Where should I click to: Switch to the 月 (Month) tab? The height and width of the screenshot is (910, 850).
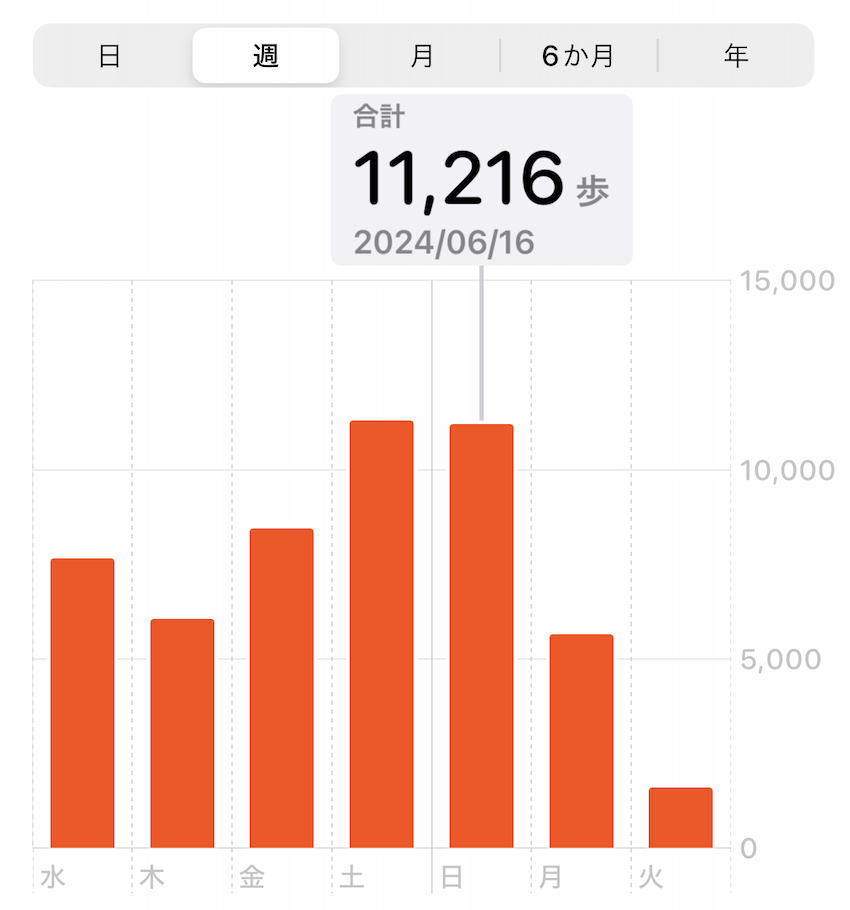point(422,56)
